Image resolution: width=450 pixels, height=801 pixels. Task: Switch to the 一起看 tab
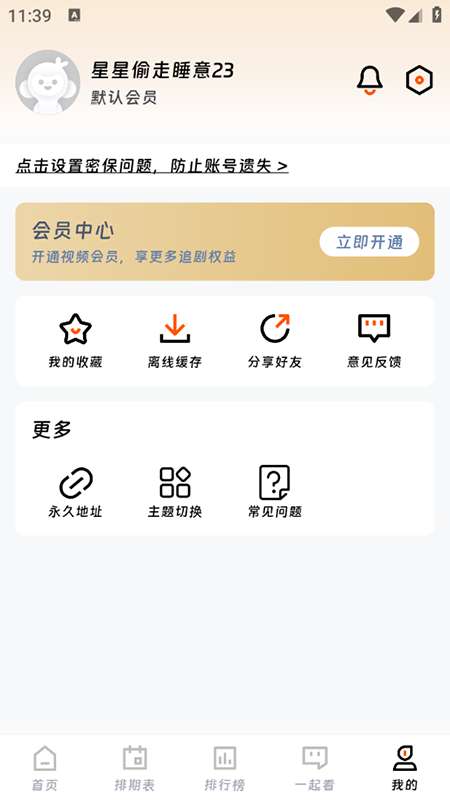(315, 768)
